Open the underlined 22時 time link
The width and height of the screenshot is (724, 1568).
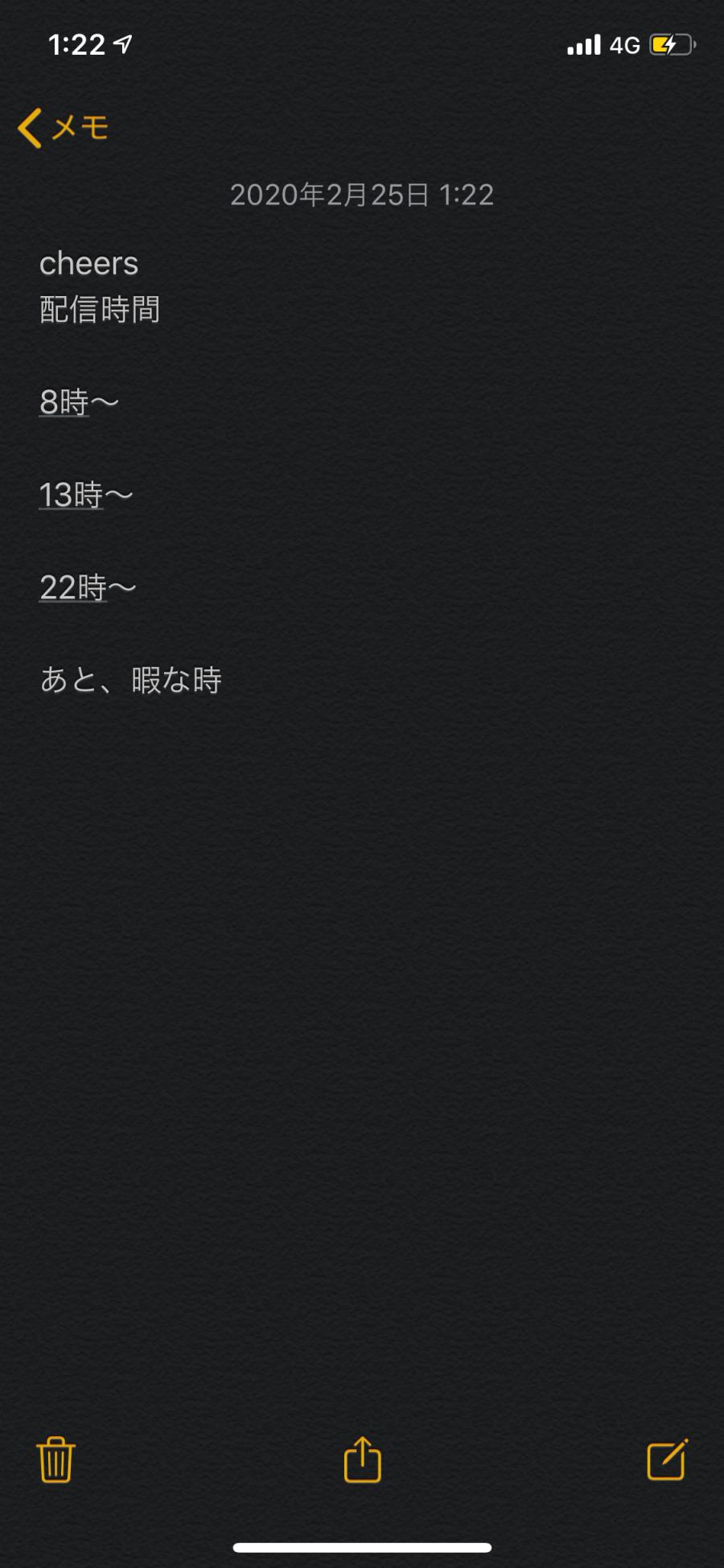pyautogui.click(x=73, y=587)
